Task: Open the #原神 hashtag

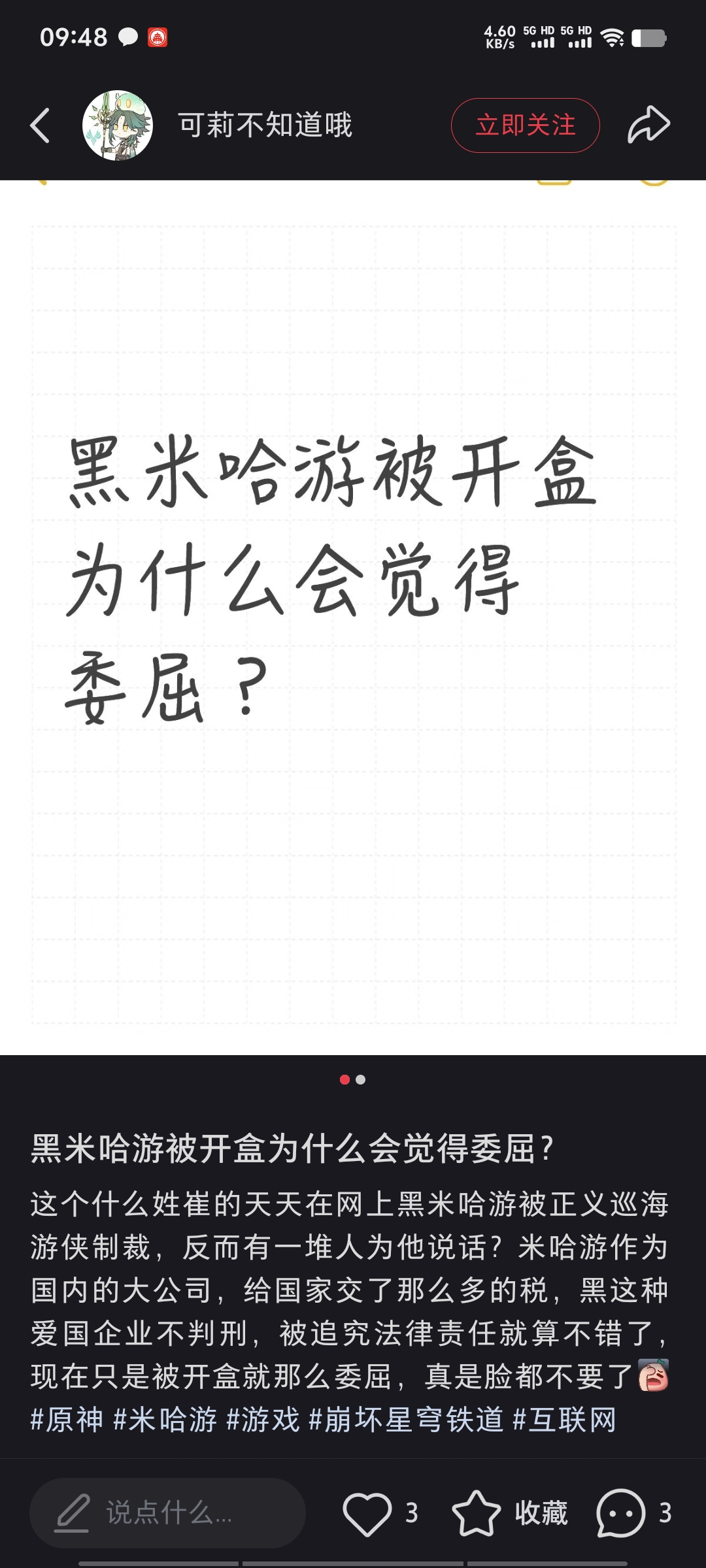Action: 67,1420
